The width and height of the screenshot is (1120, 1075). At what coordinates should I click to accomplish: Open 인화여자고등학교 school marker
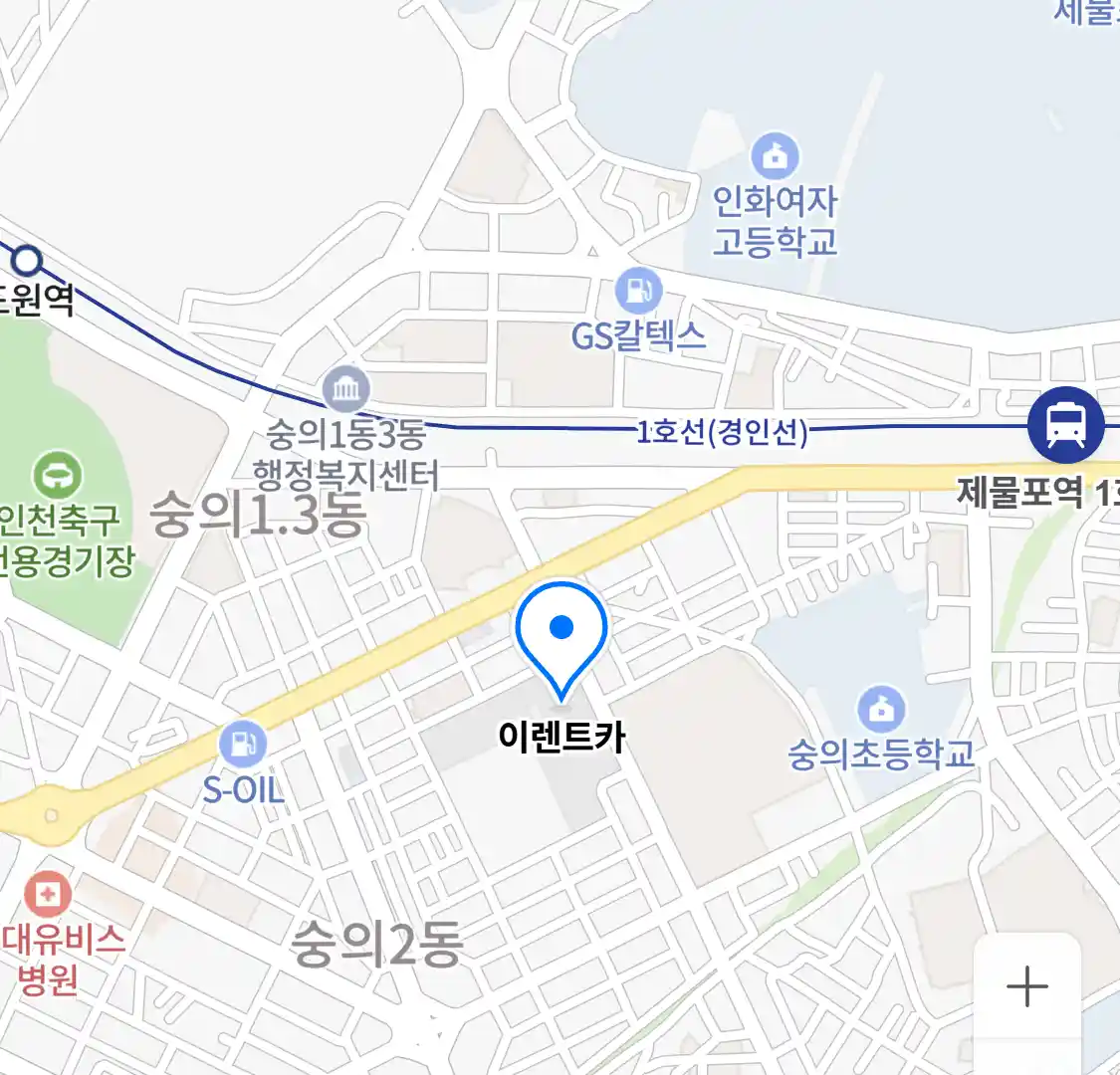coord(776,156)
